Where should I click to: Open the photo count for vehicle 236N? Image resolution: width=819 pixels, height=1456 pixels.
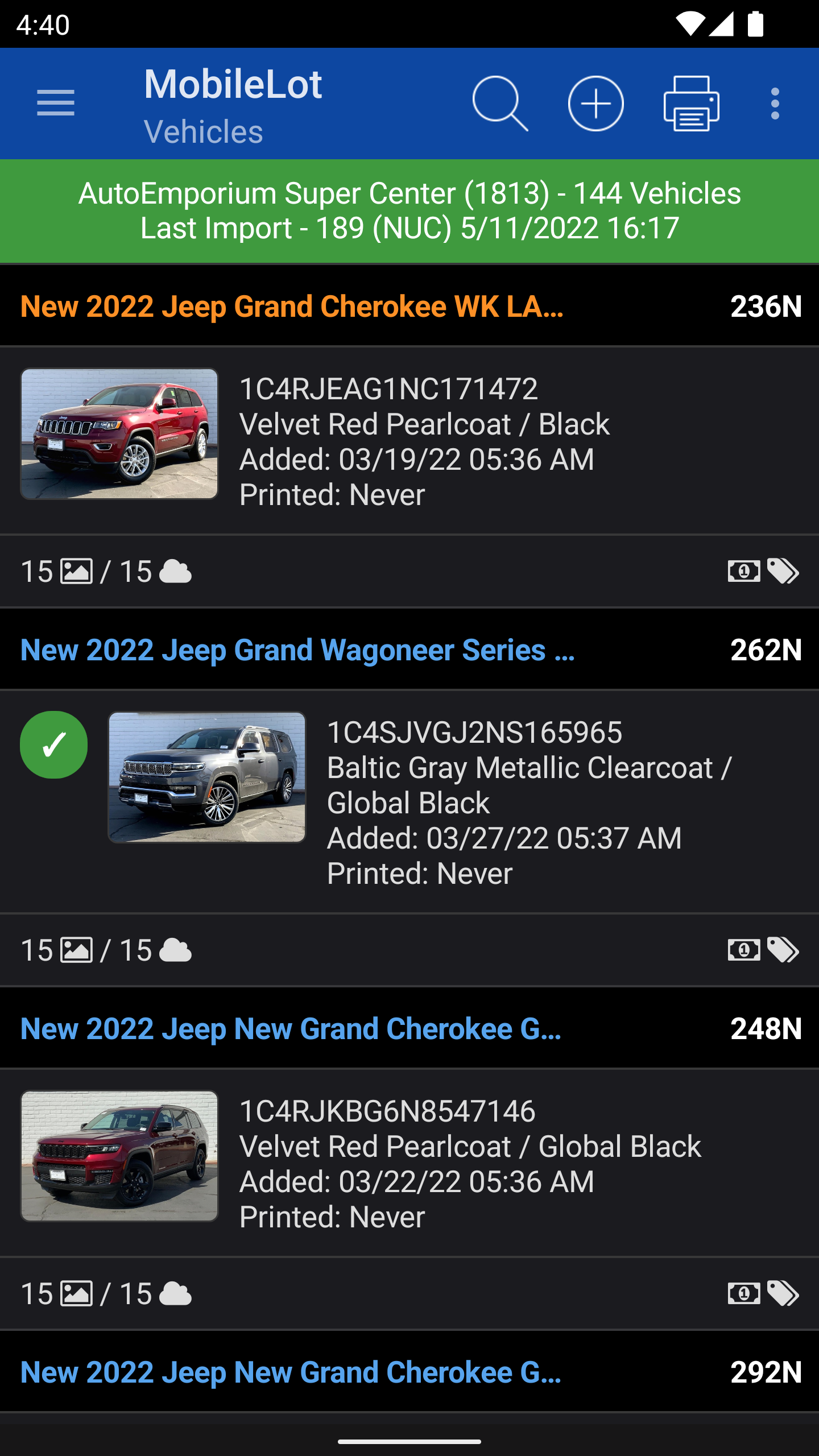(x=57, y=572)
